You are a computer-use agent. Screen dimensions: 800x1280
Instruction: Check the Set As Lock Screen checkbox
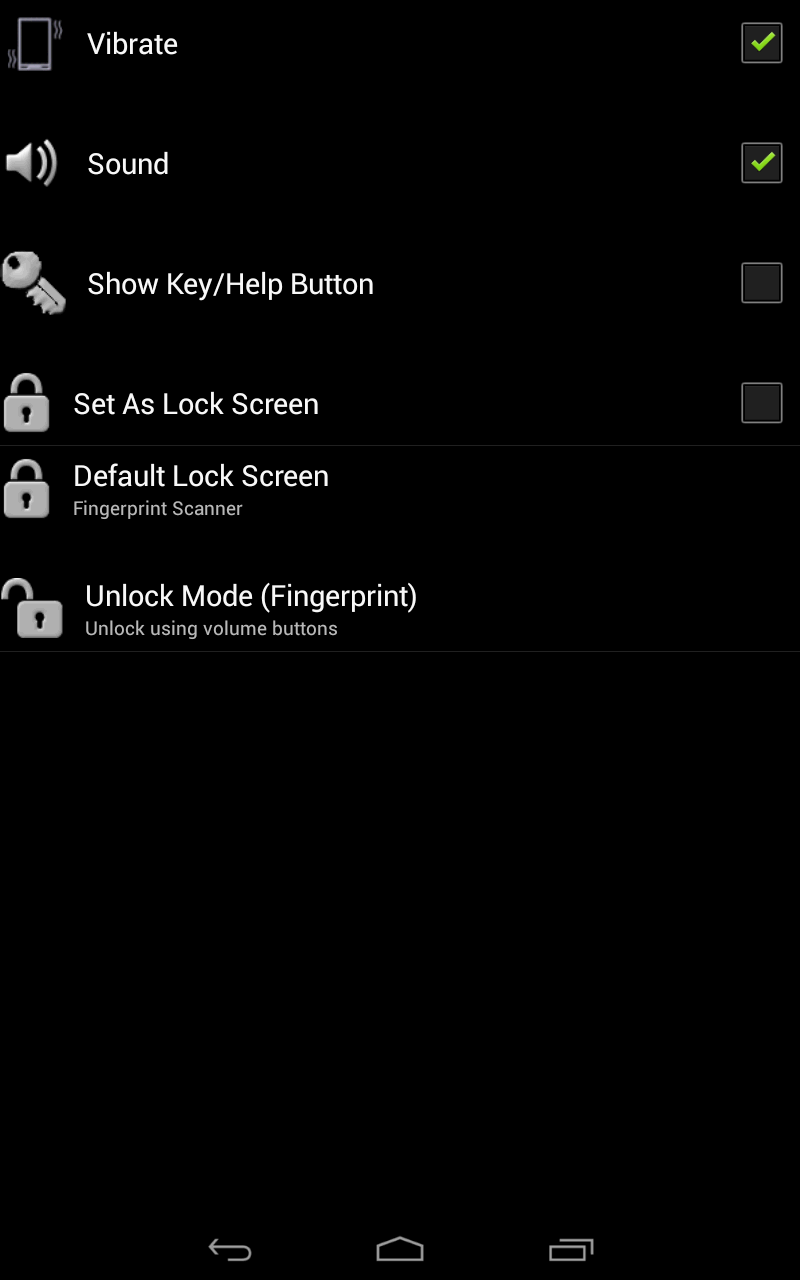[x=761, y=403]
